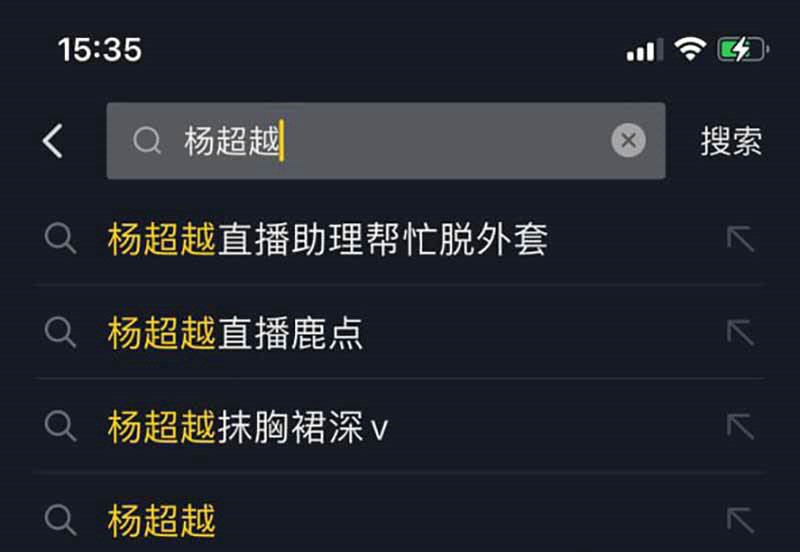Open suggestion 杨超越抹胸裙深v
Screen dimensions: 800x552
(247, 427)
